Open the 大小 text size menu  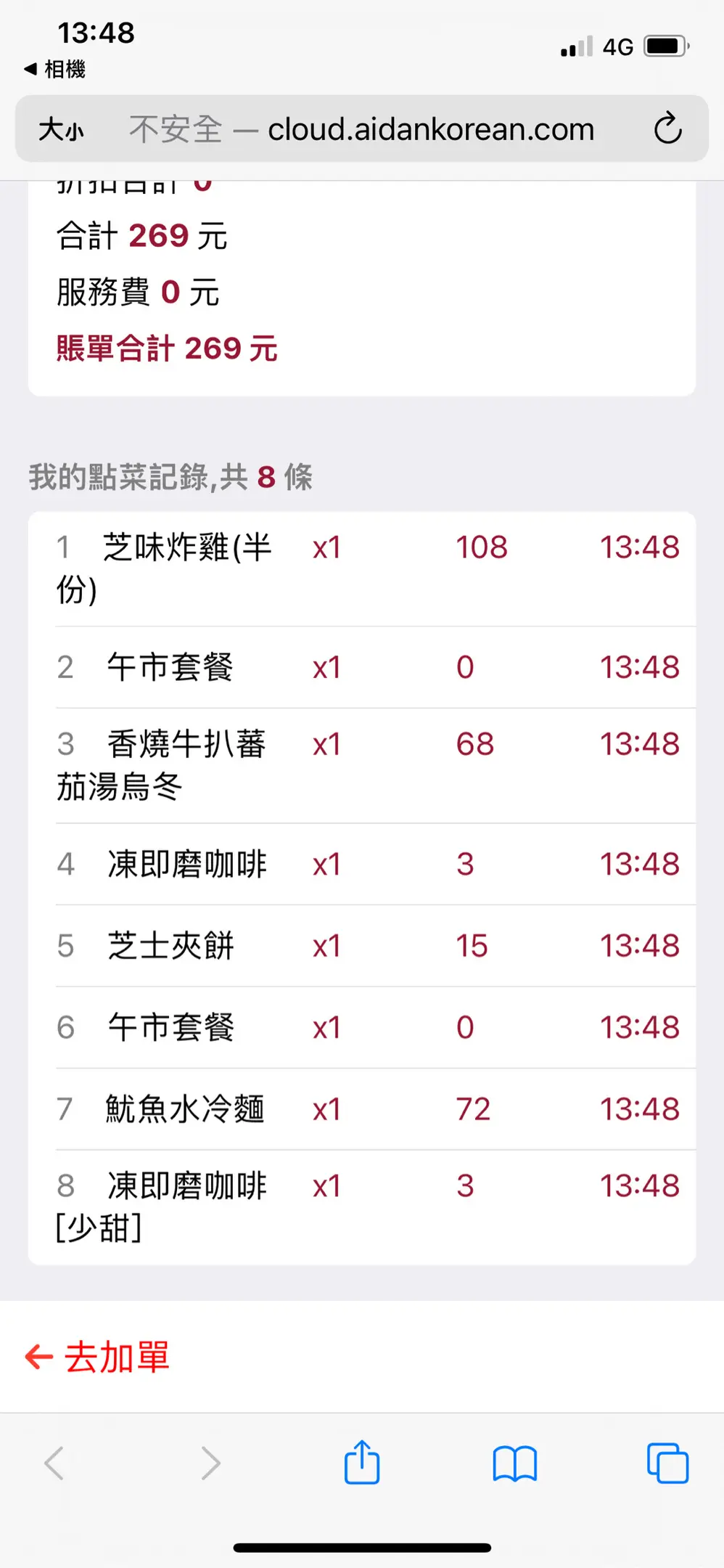point(61,130)
